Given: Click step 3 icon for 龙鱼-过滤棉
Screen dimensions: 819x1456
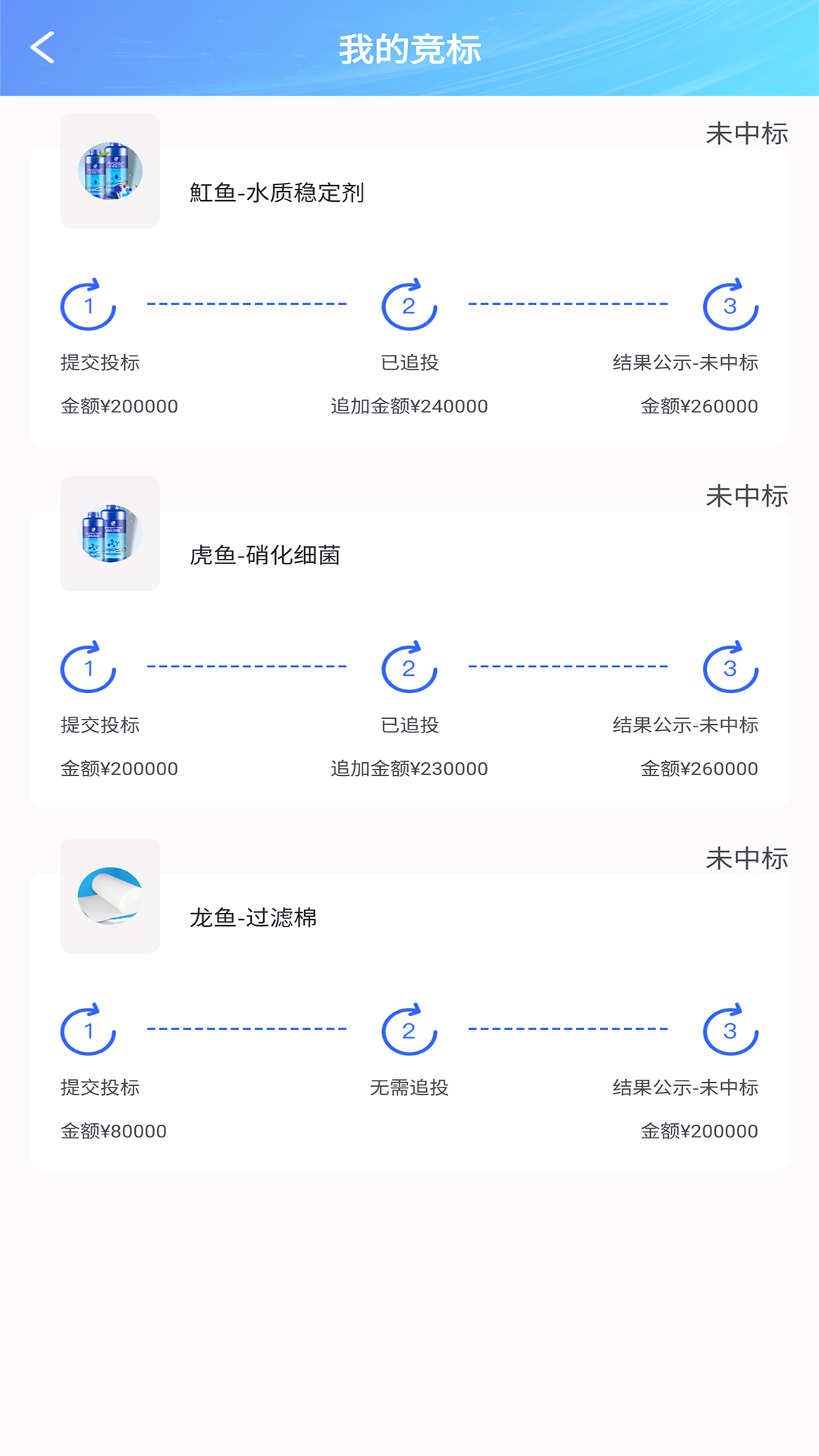Looking at the screenshot, I should click(x=730, y=1030).
